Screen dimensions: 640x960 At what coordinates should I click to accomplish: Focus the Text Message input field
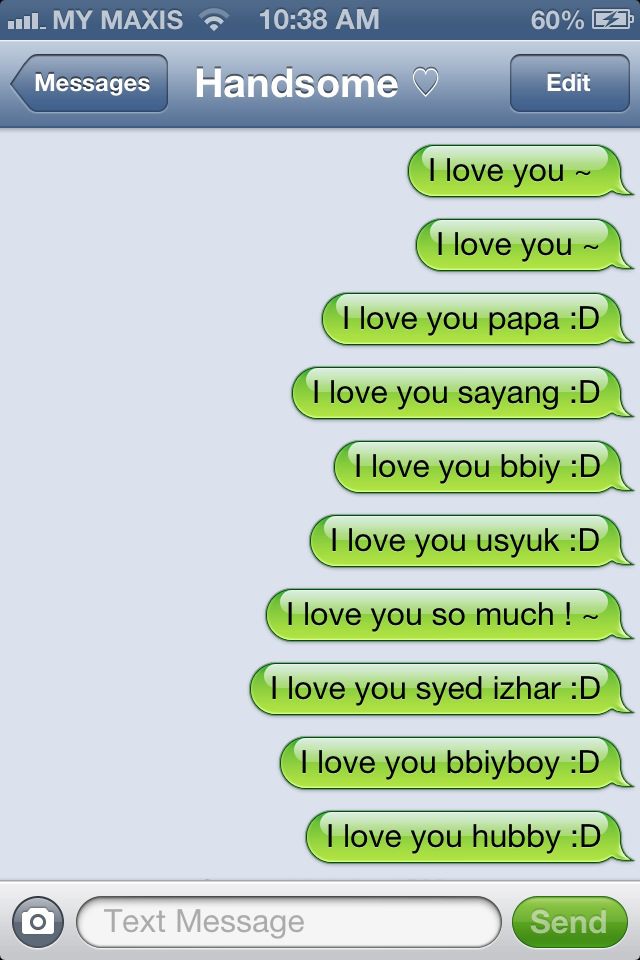(x=288, y=922)
